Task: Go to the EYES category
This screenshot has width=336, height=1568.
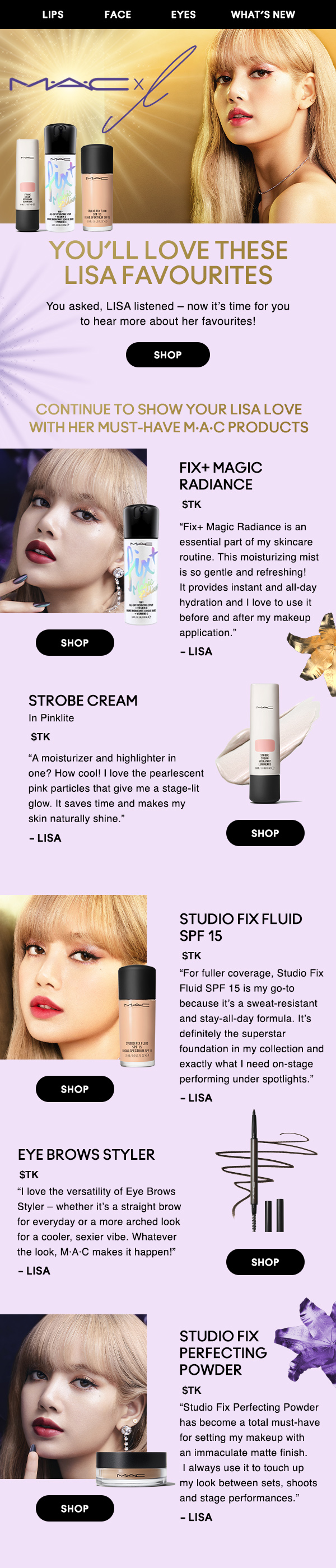Action: point(183,15)
